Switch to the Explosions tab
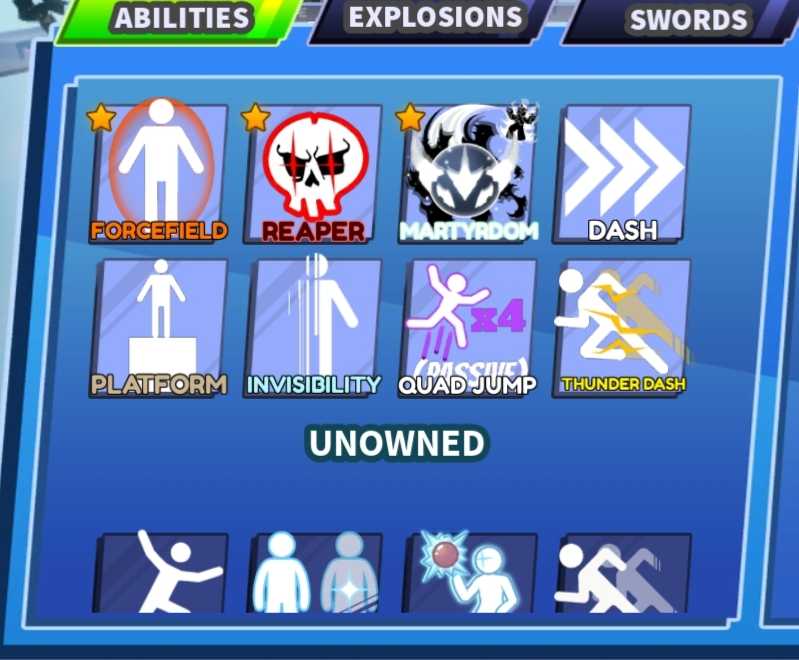The width and height of the screenshot is (799, 660). [x=434, y=18]
